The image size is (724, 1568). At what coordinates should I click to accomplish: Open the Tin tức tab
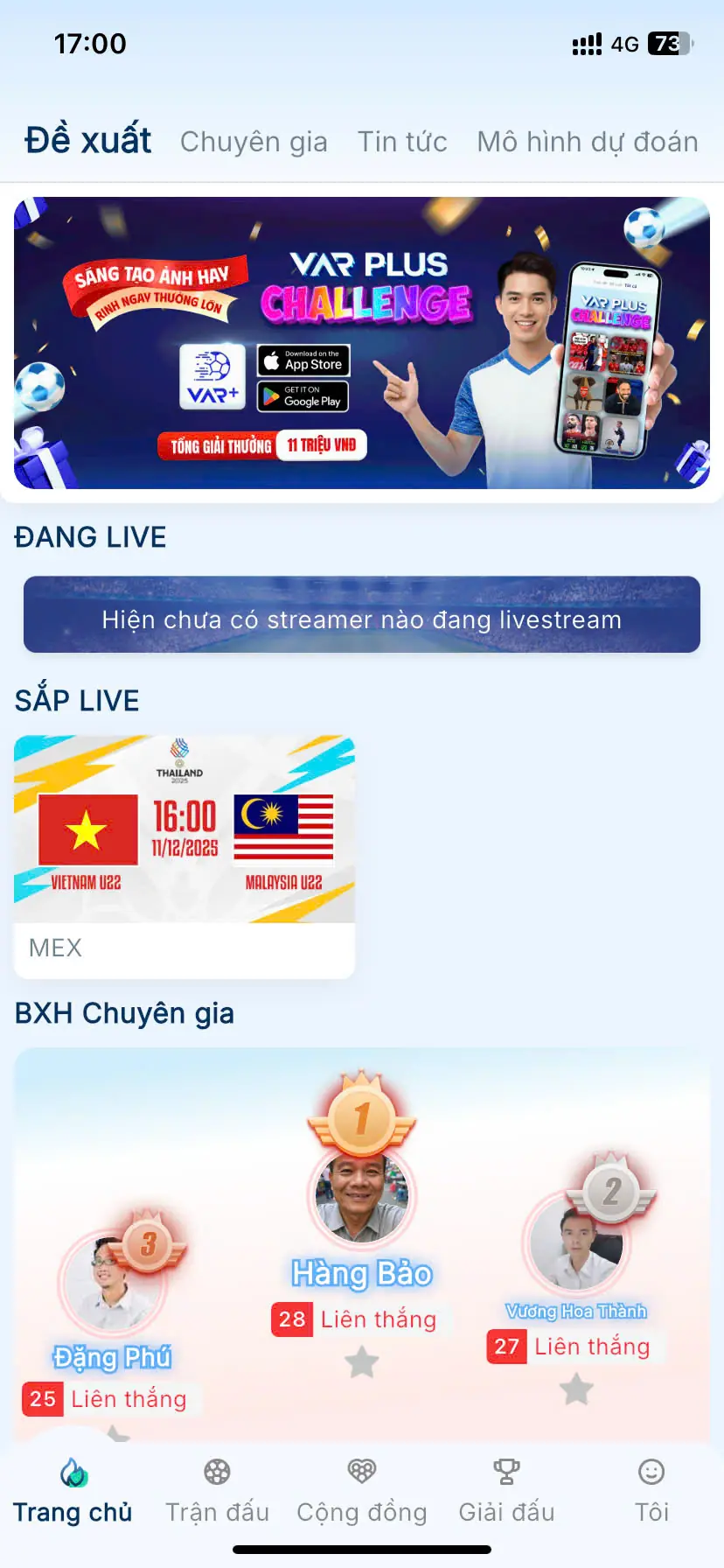(402, 142)
